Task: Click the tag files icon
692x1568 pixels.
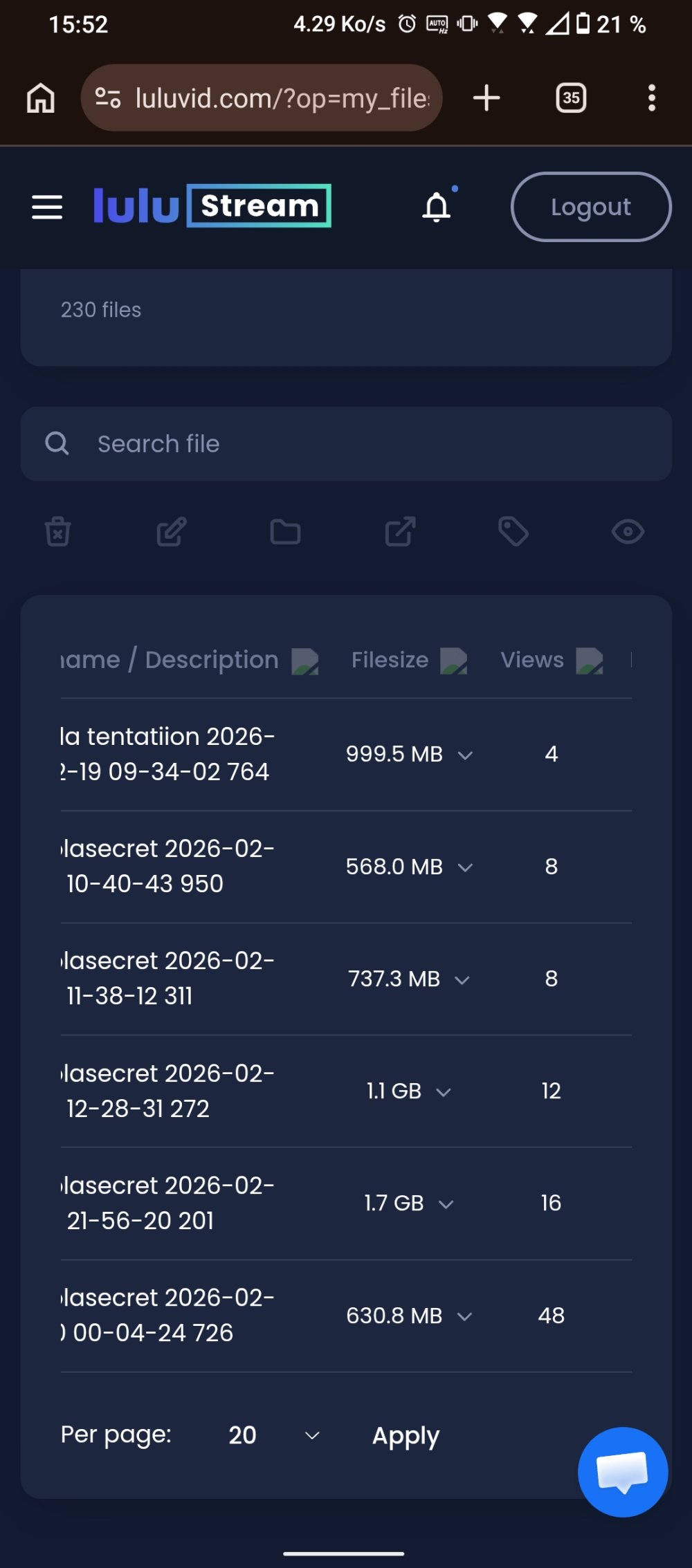Action: point(513,531)
